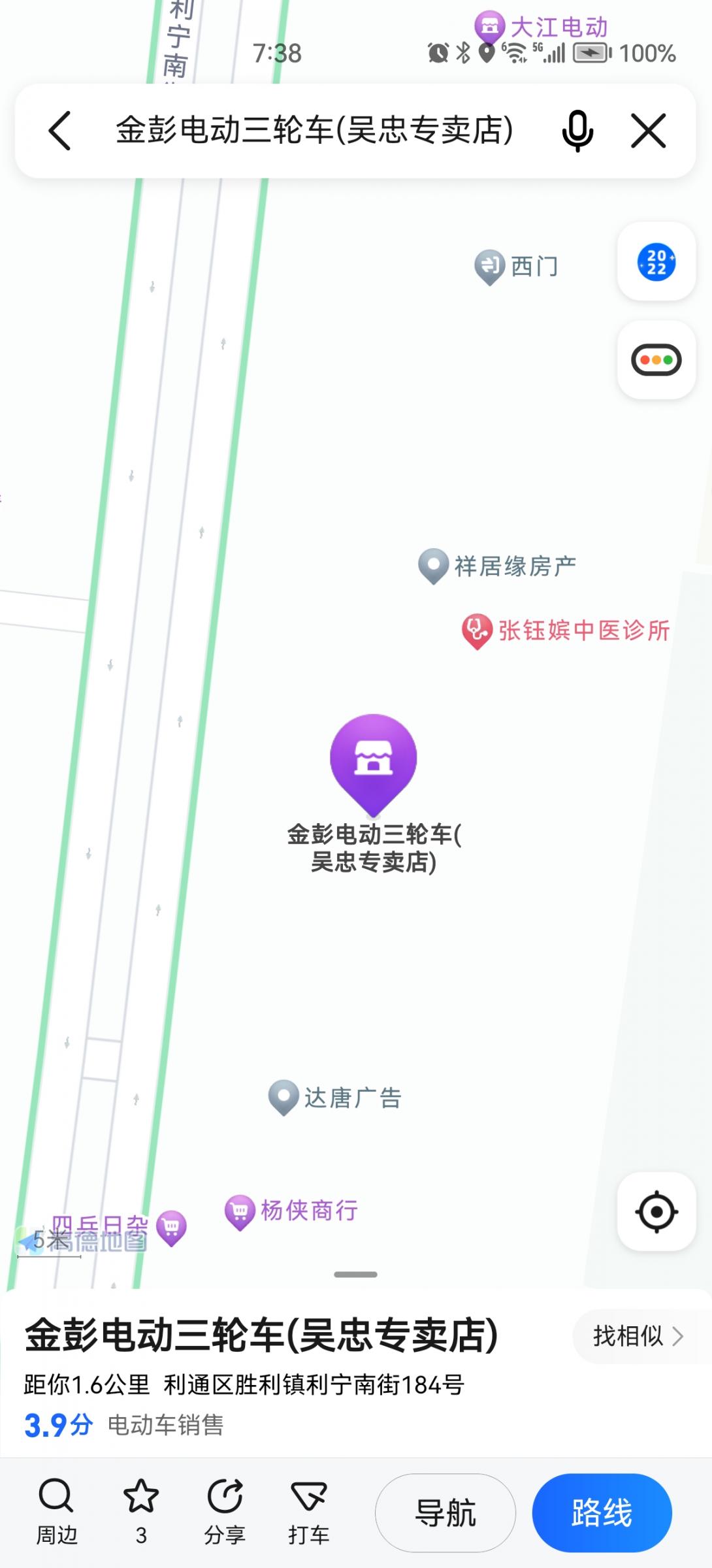Viewport: 712px width, 1568px height.
Task: Toggle the traffic conditions layer
Action: point(656,360)
